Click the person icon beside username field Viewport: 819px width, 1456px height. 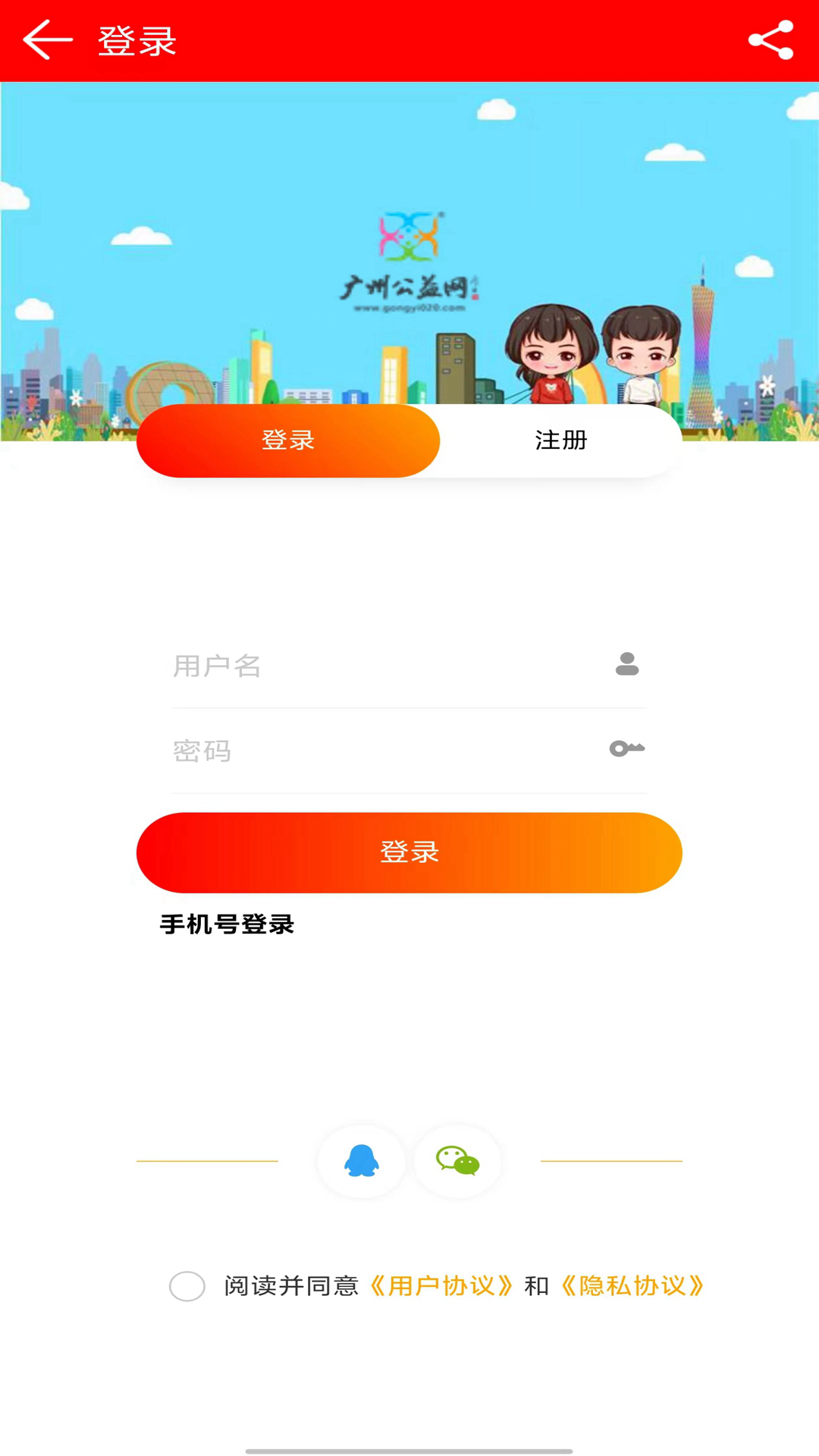(x=626, y=666)
